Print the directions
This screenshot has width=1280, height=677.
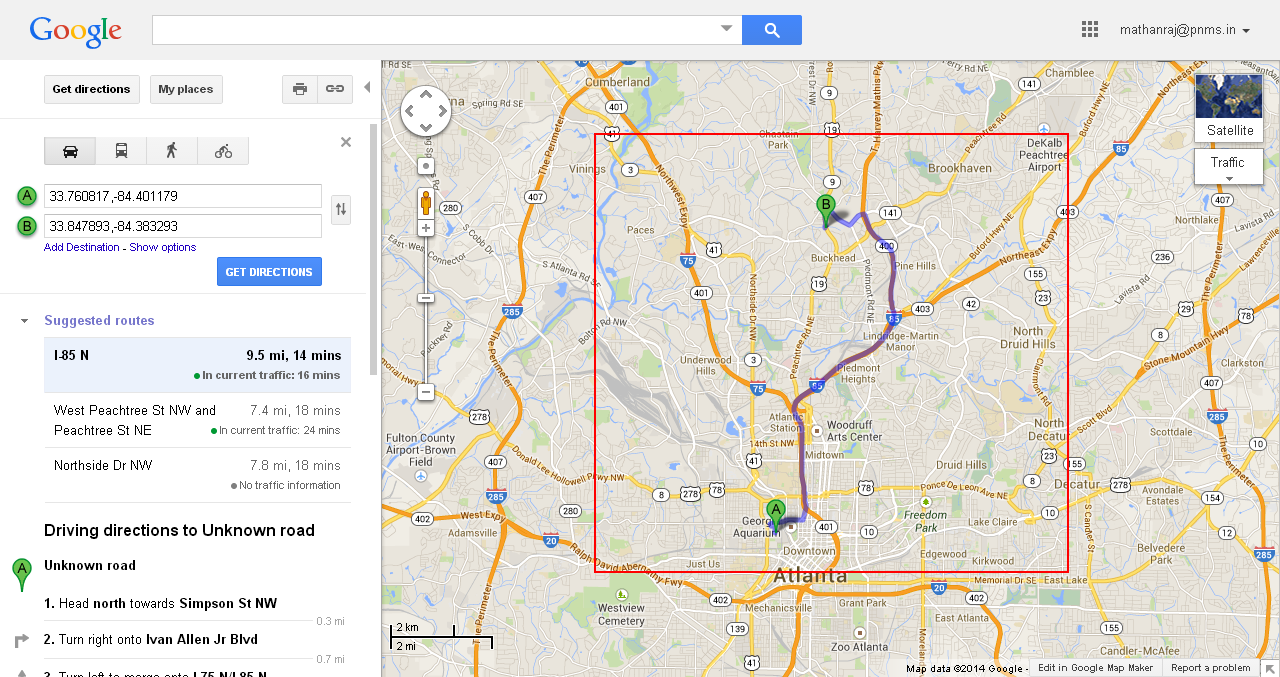299,89
